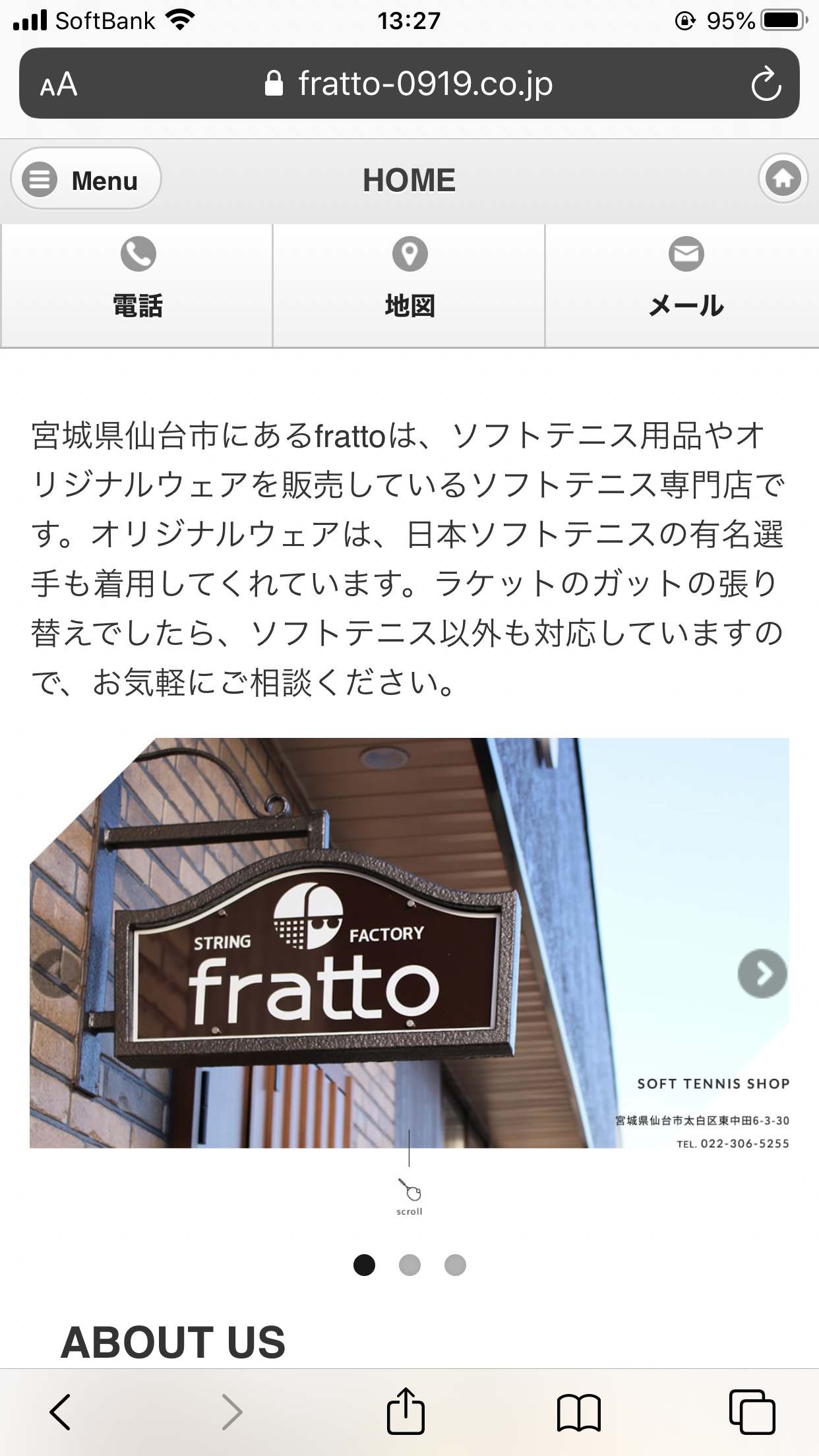Go back in Safari

point(60,1412)
